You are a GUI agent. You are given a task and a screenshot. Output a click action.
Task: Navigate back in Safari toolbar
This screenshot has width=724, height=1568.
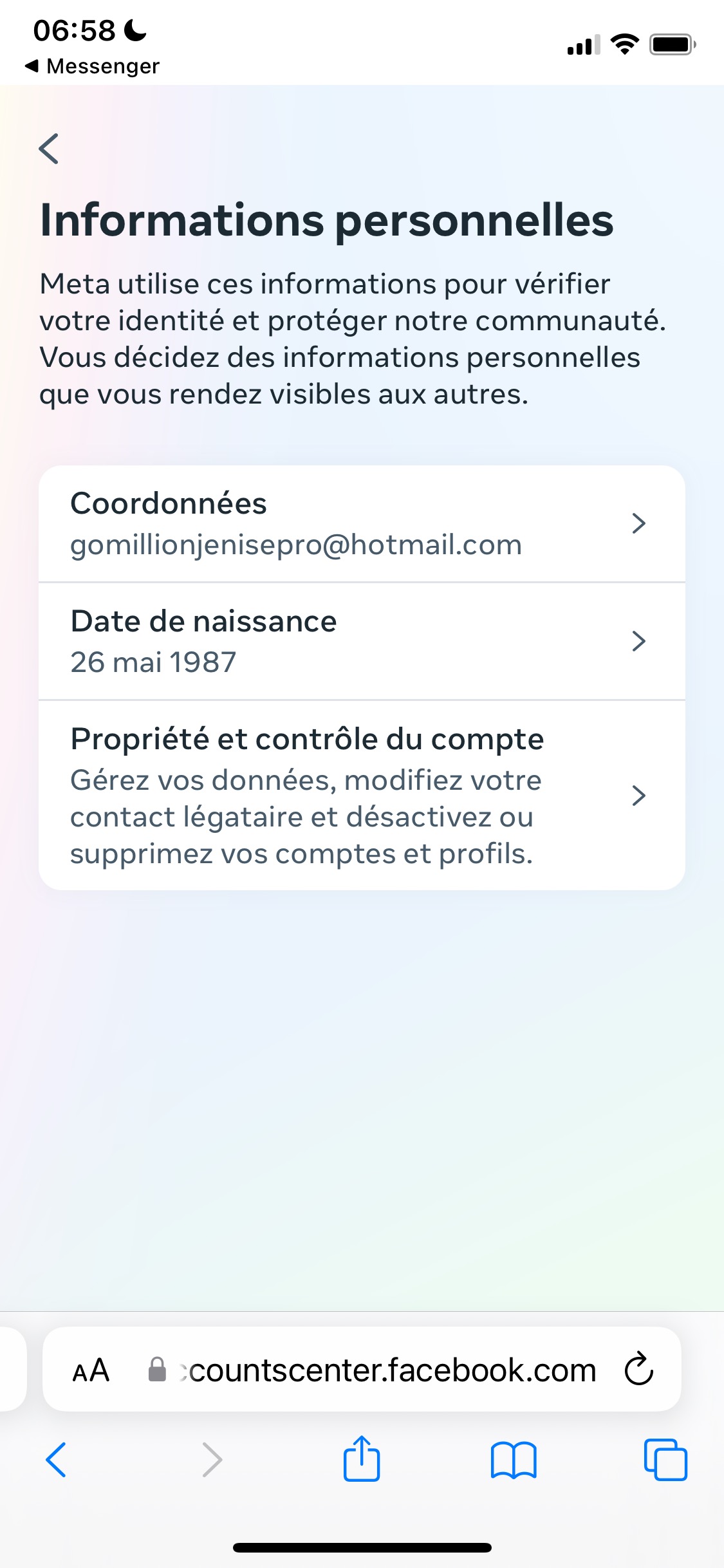coord(57,1460)
